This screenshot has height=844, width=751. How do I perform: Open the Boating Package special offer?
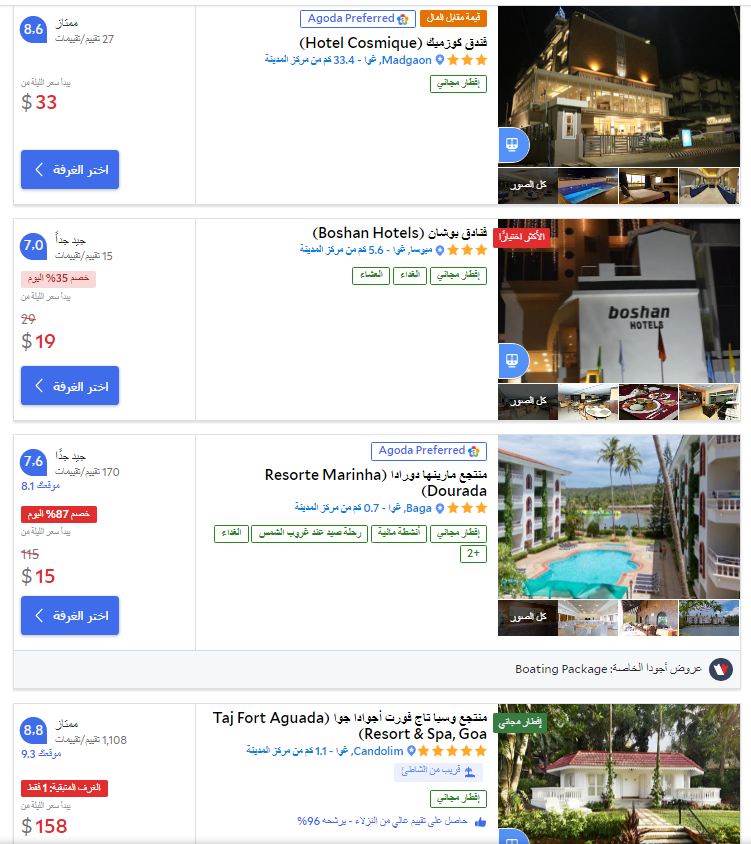[562, 669]
